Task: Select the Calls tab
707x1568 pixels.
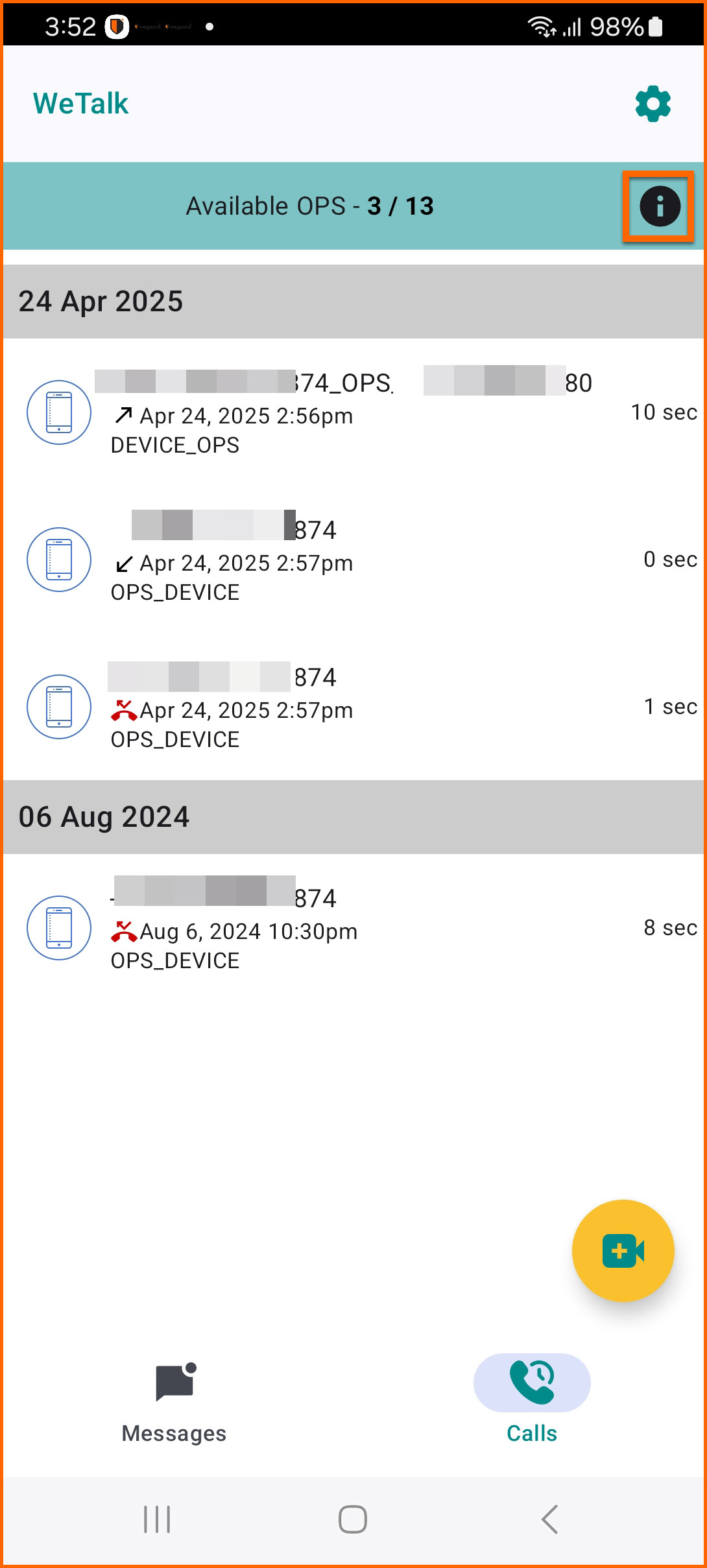Action: [x=532, y=1401]
